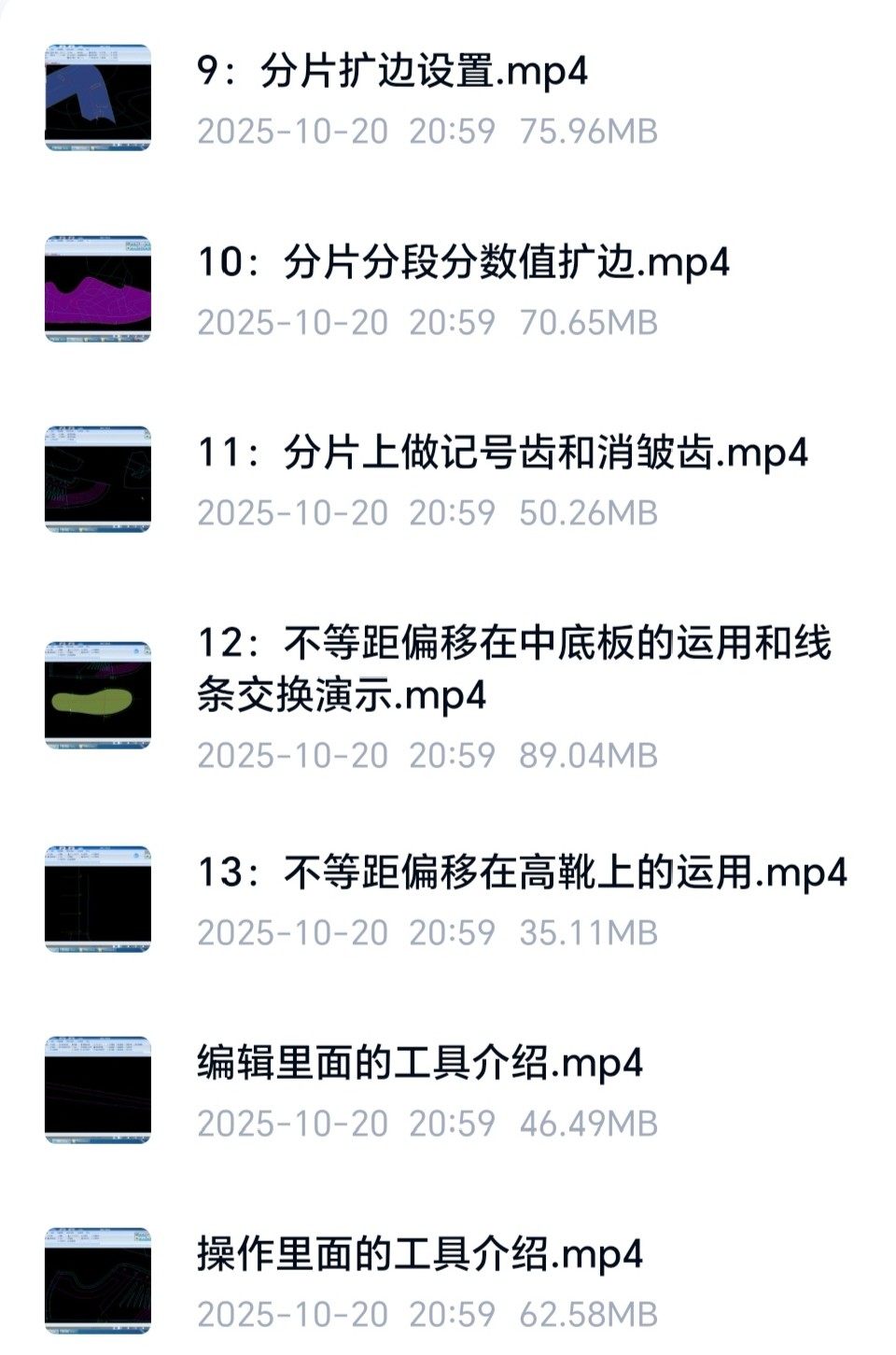Open 11: 分片上做记号齿和消皱齿.mp4
This screenshot has height=1355, width=896.
coord(501,454)
